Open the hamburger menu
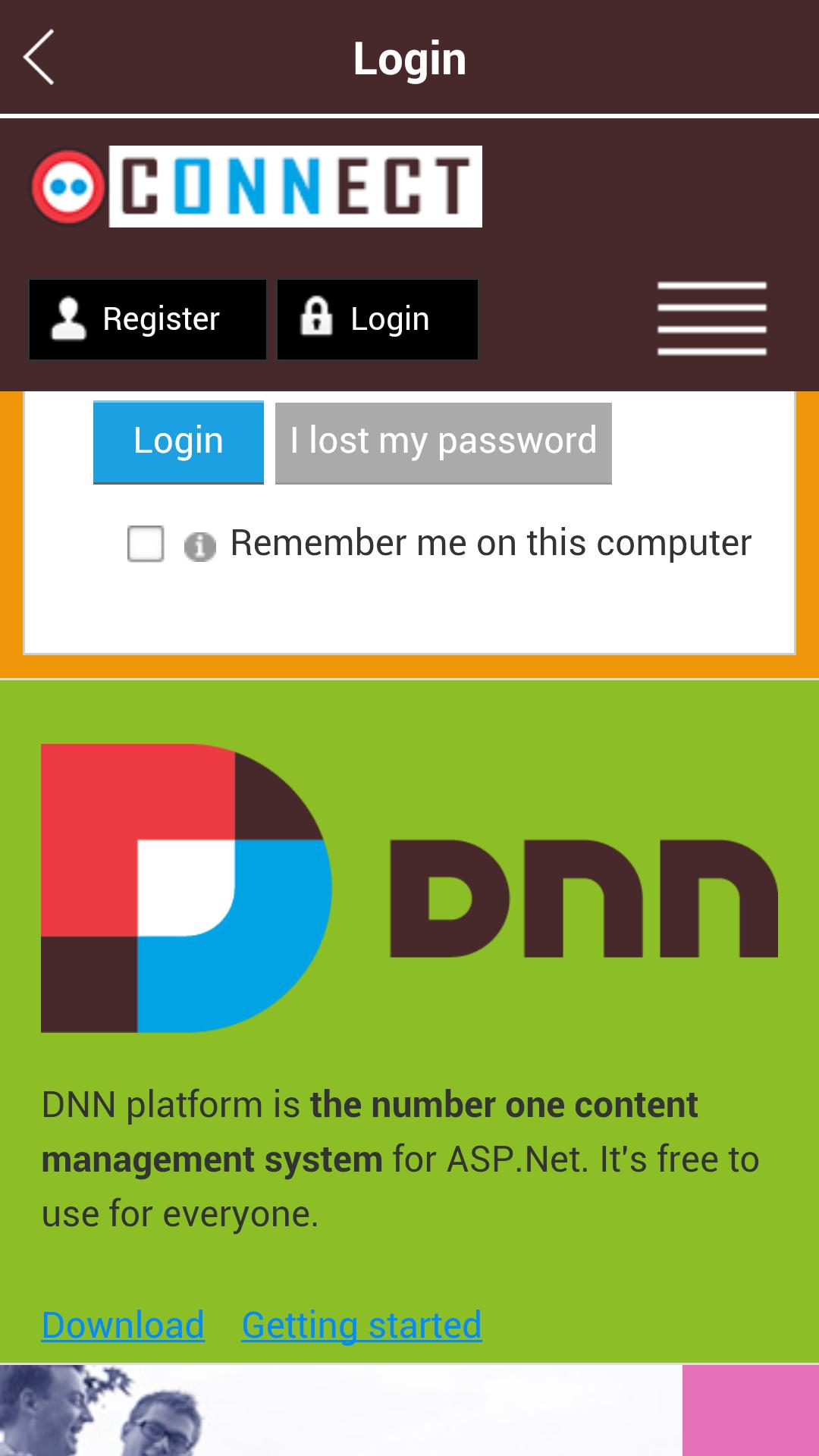The image size is (819, 1456). [x=711, y=318]
